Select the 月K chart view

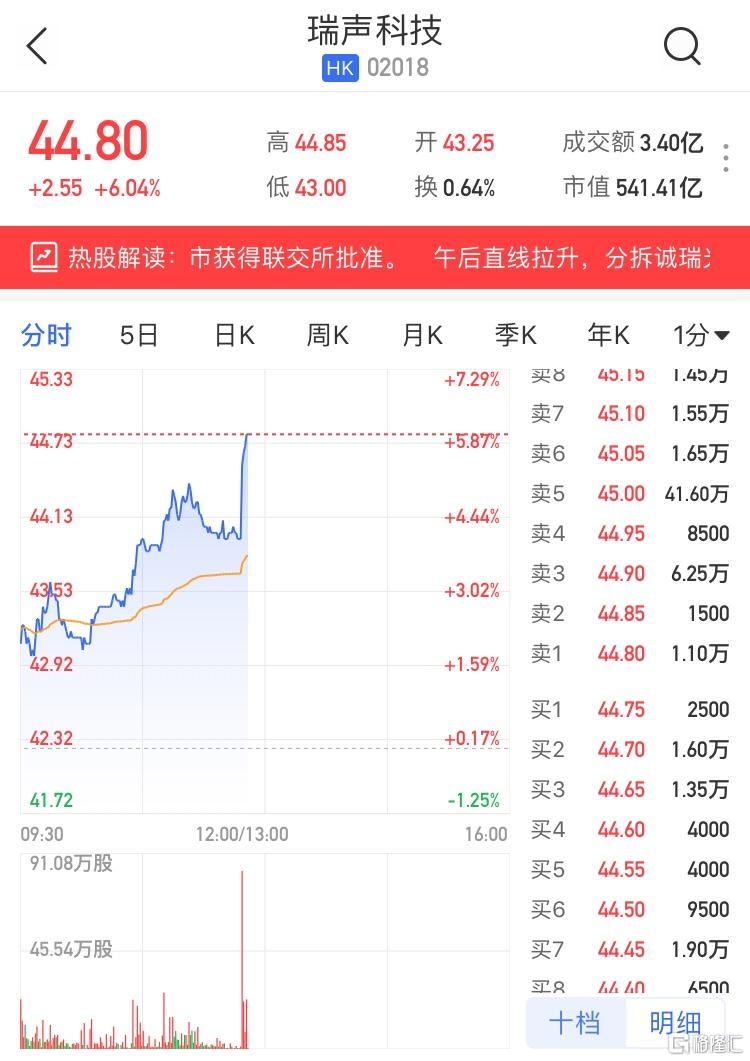[420, 335]
